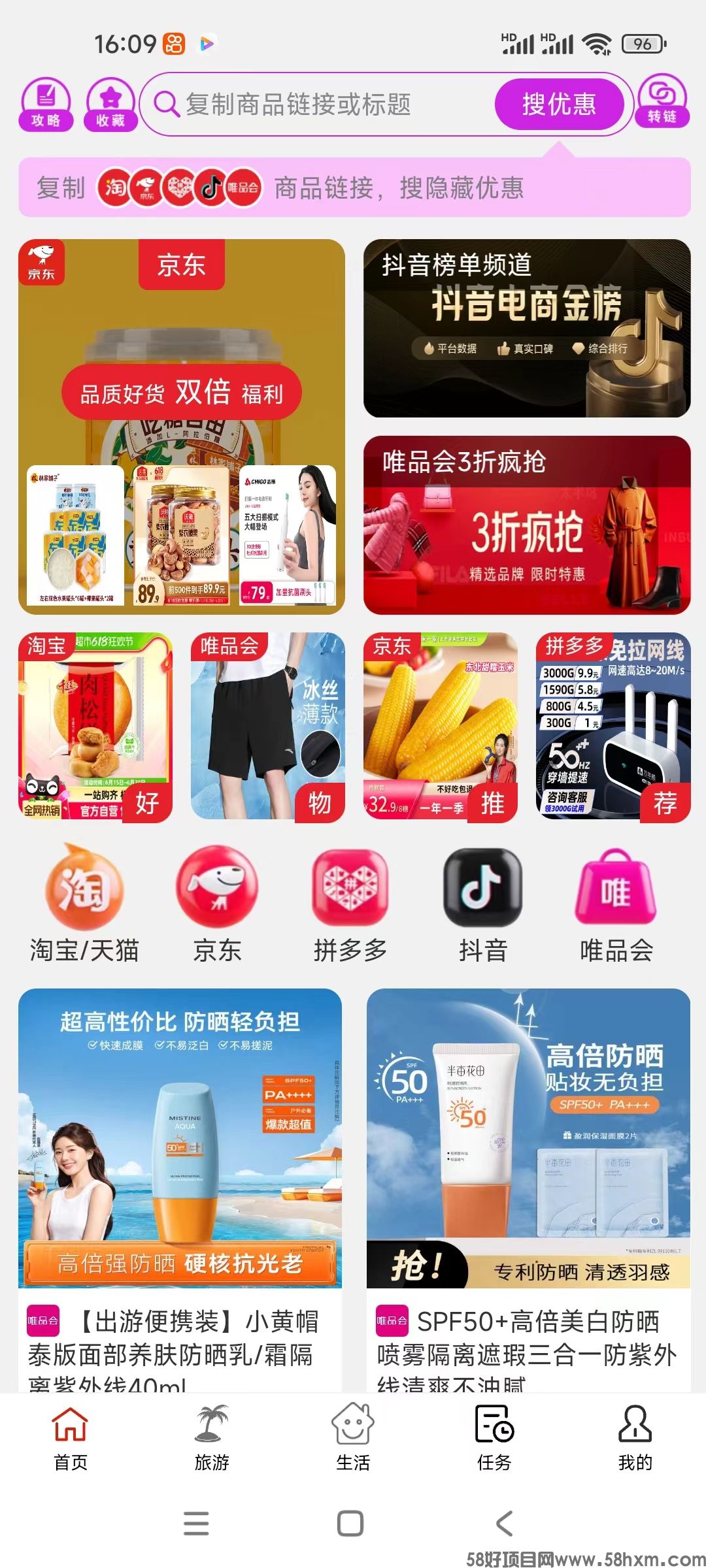Viewport: 706px width, 1568px height.
Task: Focus the product link search field
Action: pyautogui.click(x=320, y=105)
